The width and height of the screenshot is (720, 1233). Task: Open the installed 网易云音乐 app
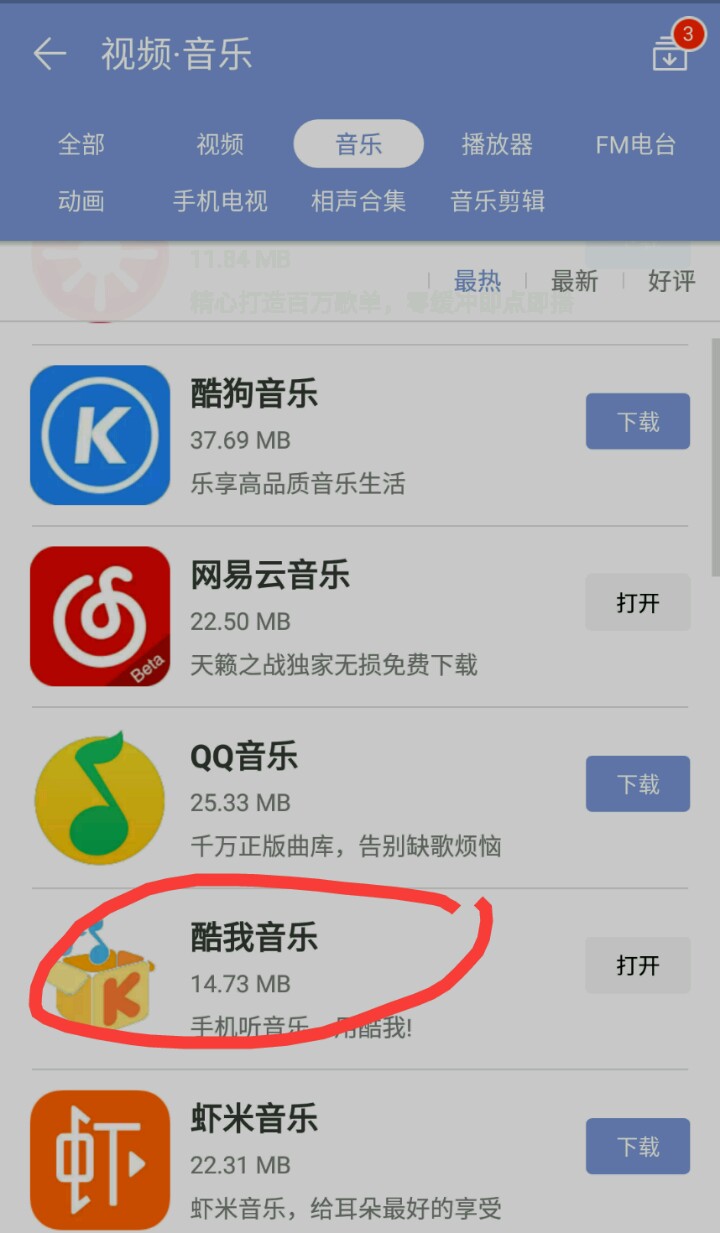pos(637,603)
